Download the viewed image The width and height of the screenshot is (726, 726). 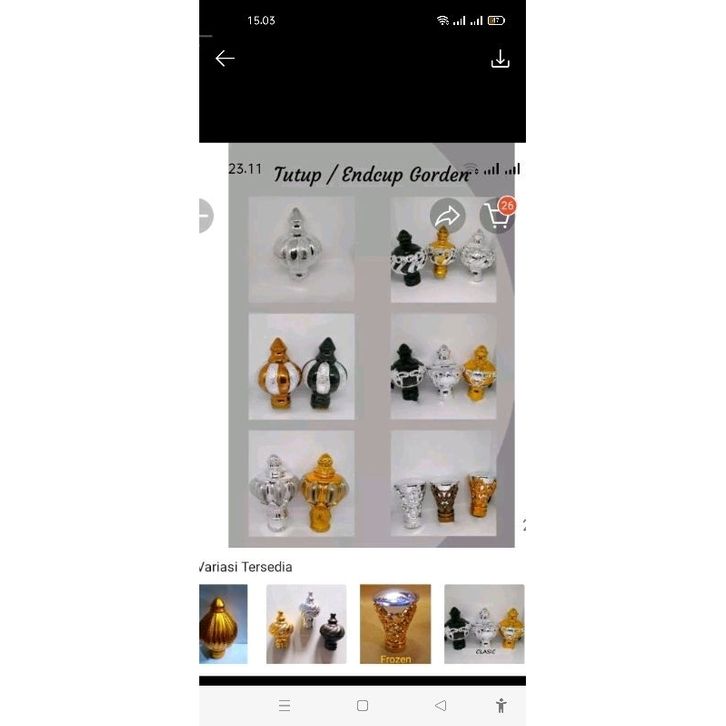[500, 59]
